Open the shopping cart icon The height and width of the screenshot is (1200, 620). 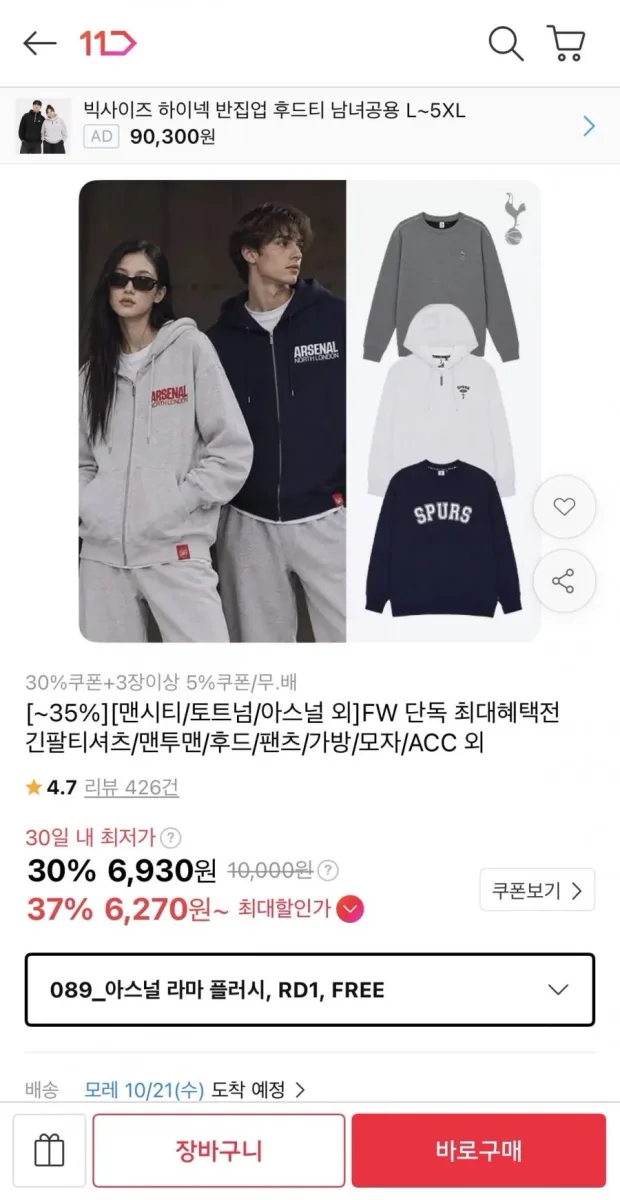point(566,43)
